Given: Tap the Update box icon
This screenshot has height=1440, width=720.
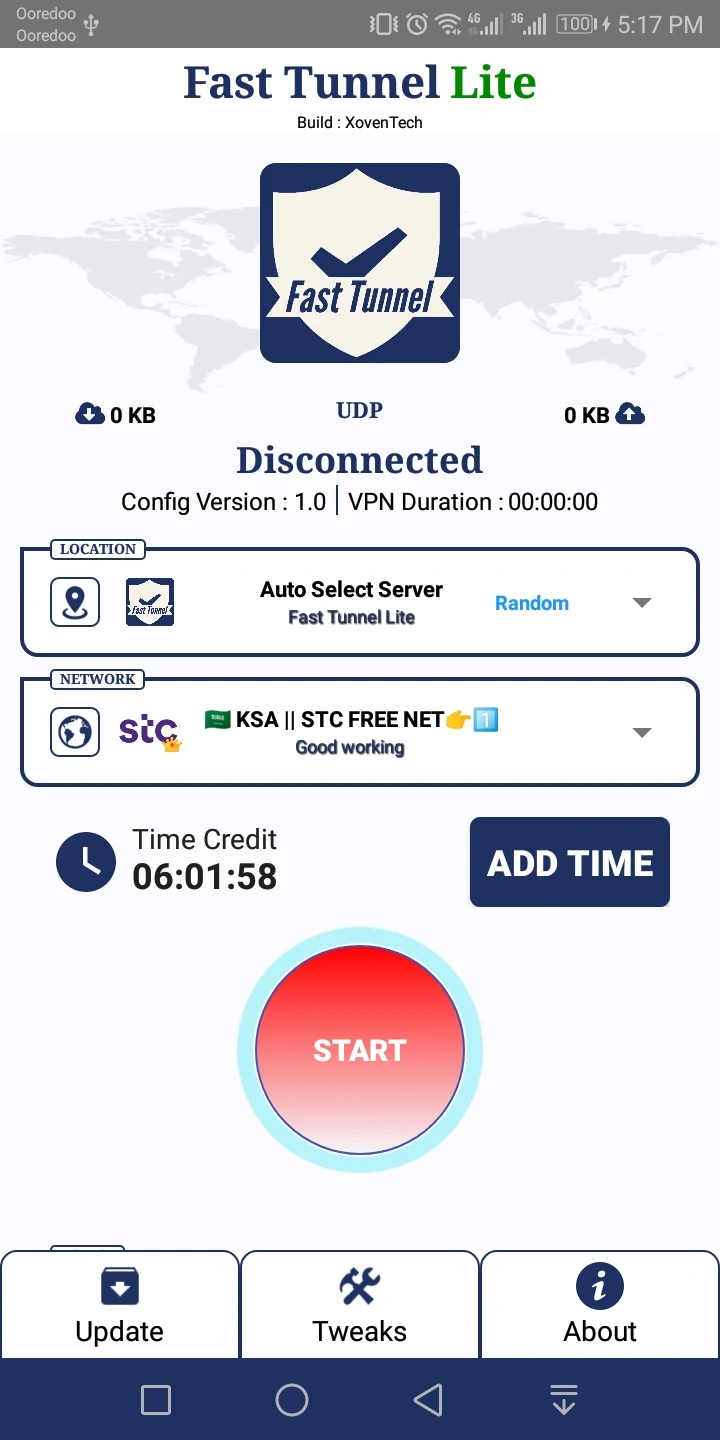Looking at the screenshot, I should coord(119,1285).
